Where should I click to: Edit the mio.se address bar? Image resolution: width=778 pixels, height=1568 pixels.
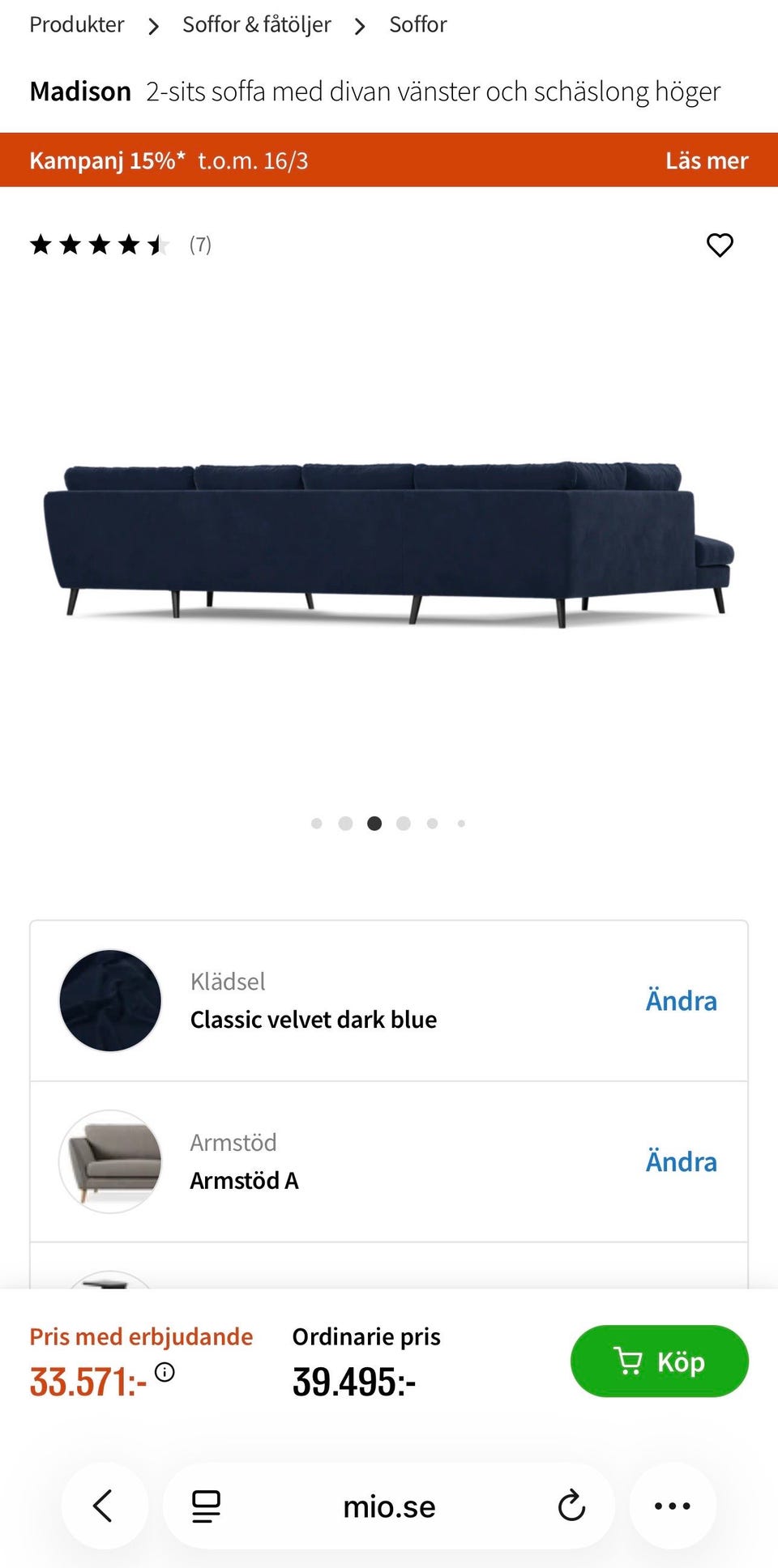tap(389, 1506)
